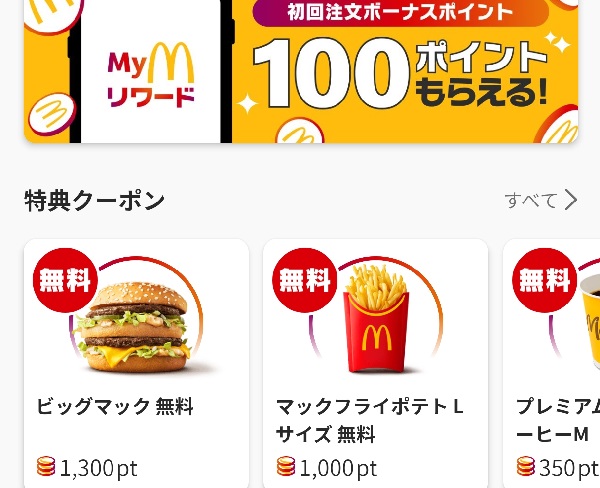This screenshot has height=488, width=600.
Task: Open the ビッグマック 無料 coupon card
Action: [x=136, y=360]
